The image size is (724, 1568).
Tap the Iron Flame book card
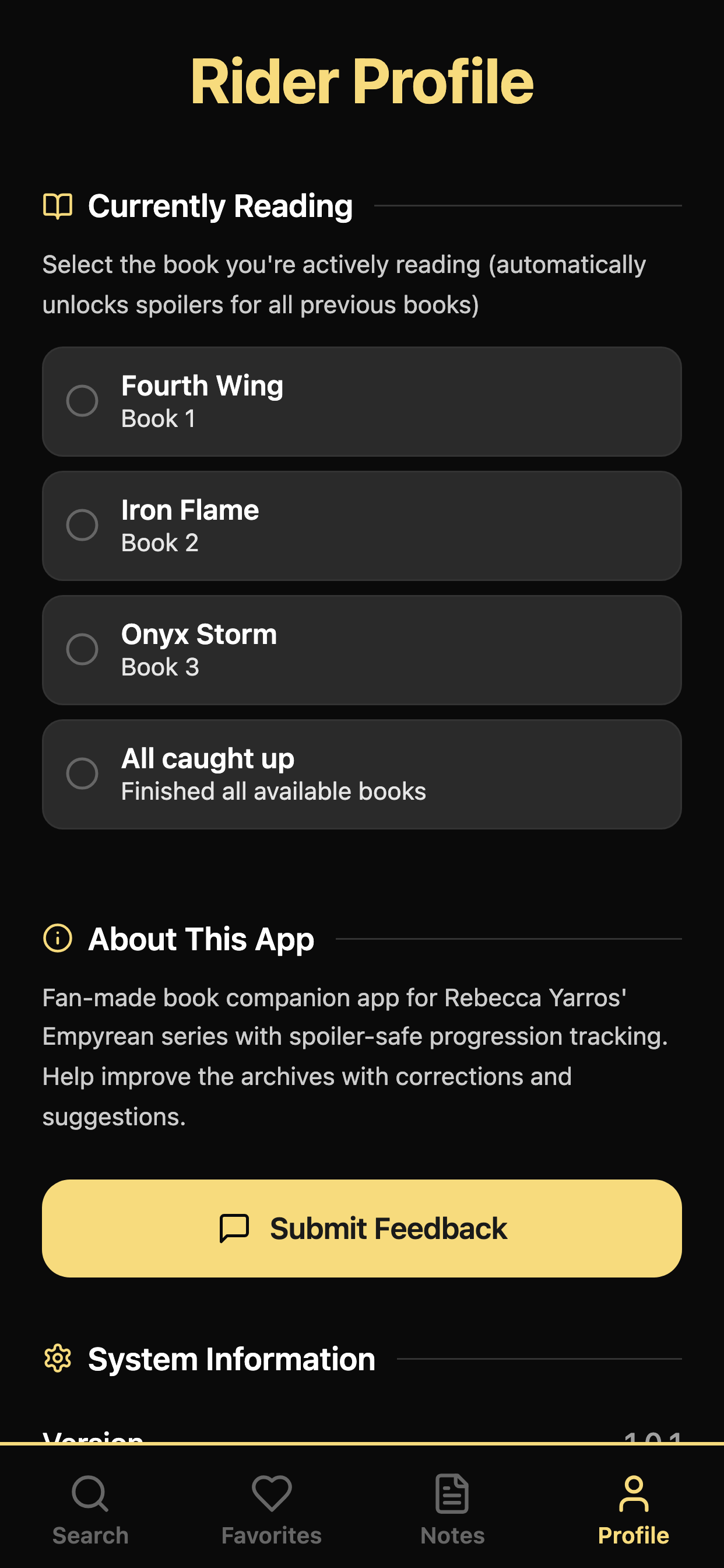coord(361,524)
